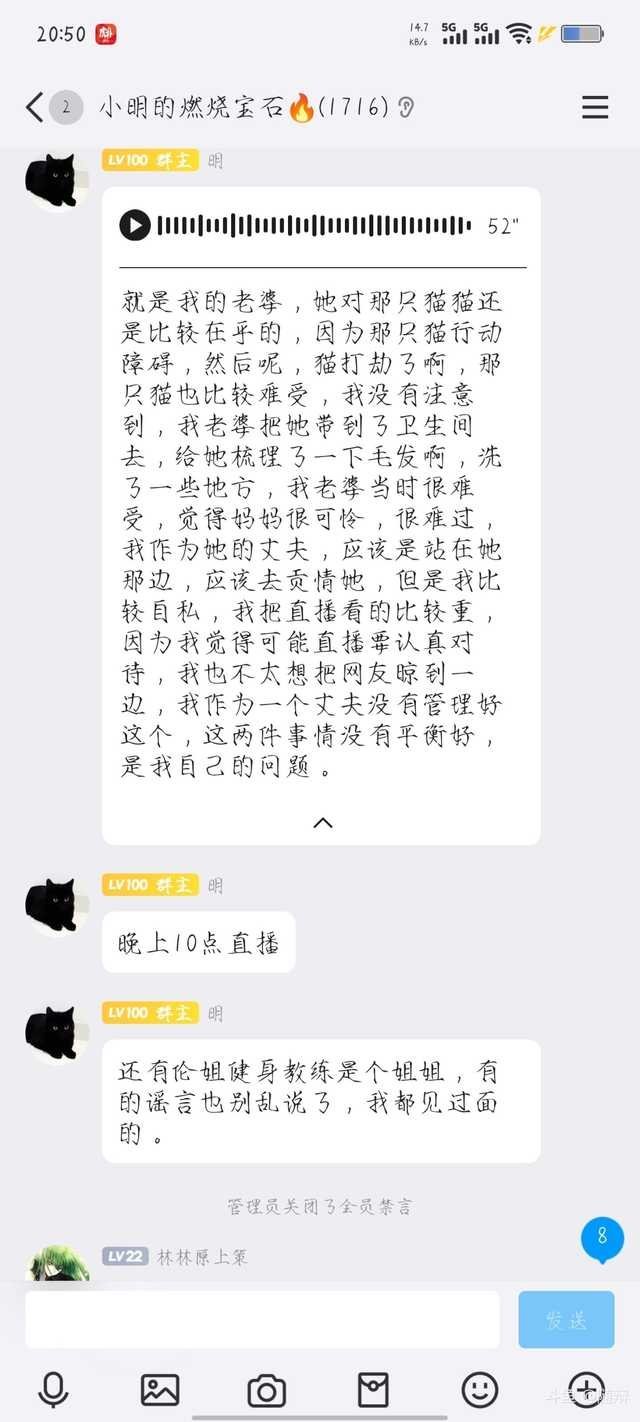640x1422 pixels.
Task: Open more attachment options plus icon
Action: pos(586,1389)
